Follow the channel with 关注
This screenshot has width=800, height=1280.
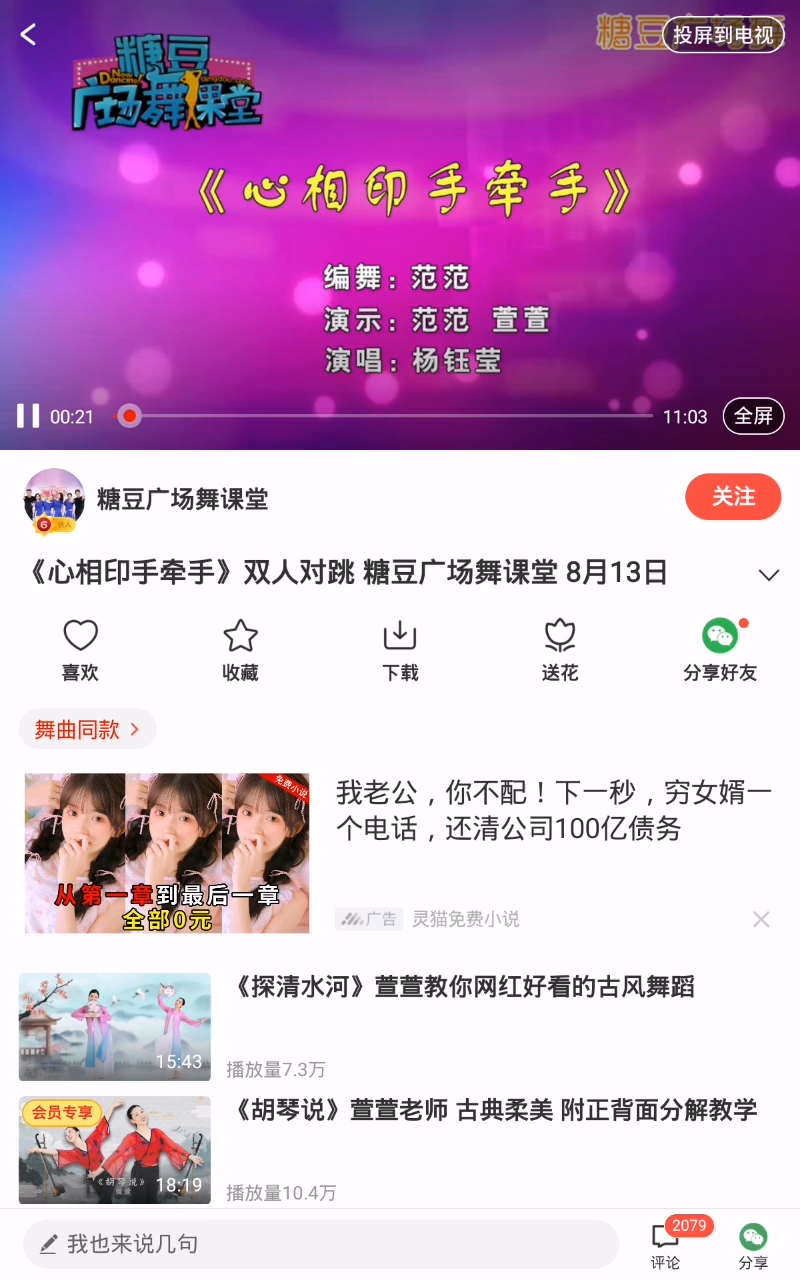point(733,497)
